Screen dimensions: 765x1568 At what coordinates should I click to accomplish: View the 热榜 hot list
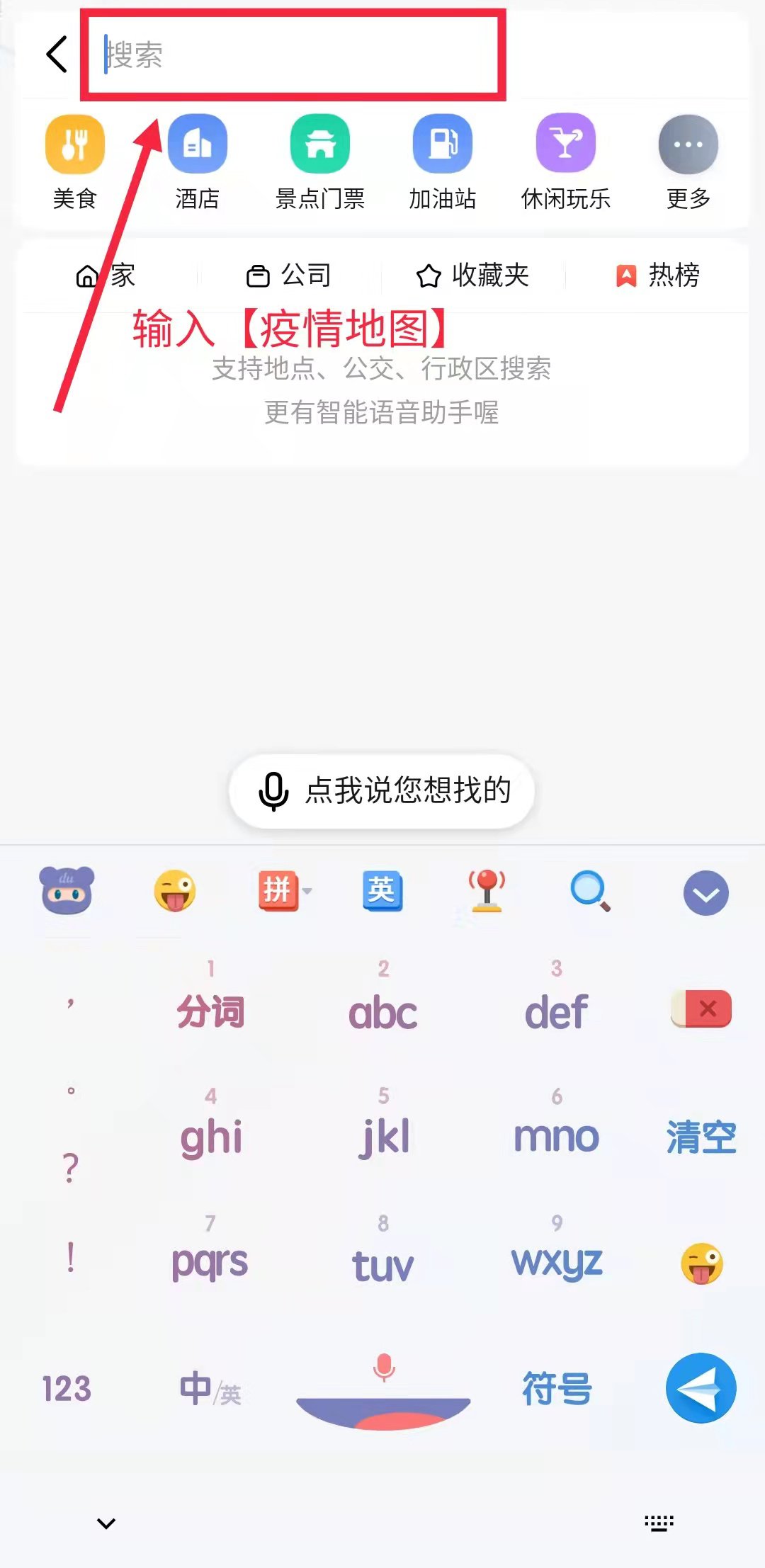click(658, 275)
